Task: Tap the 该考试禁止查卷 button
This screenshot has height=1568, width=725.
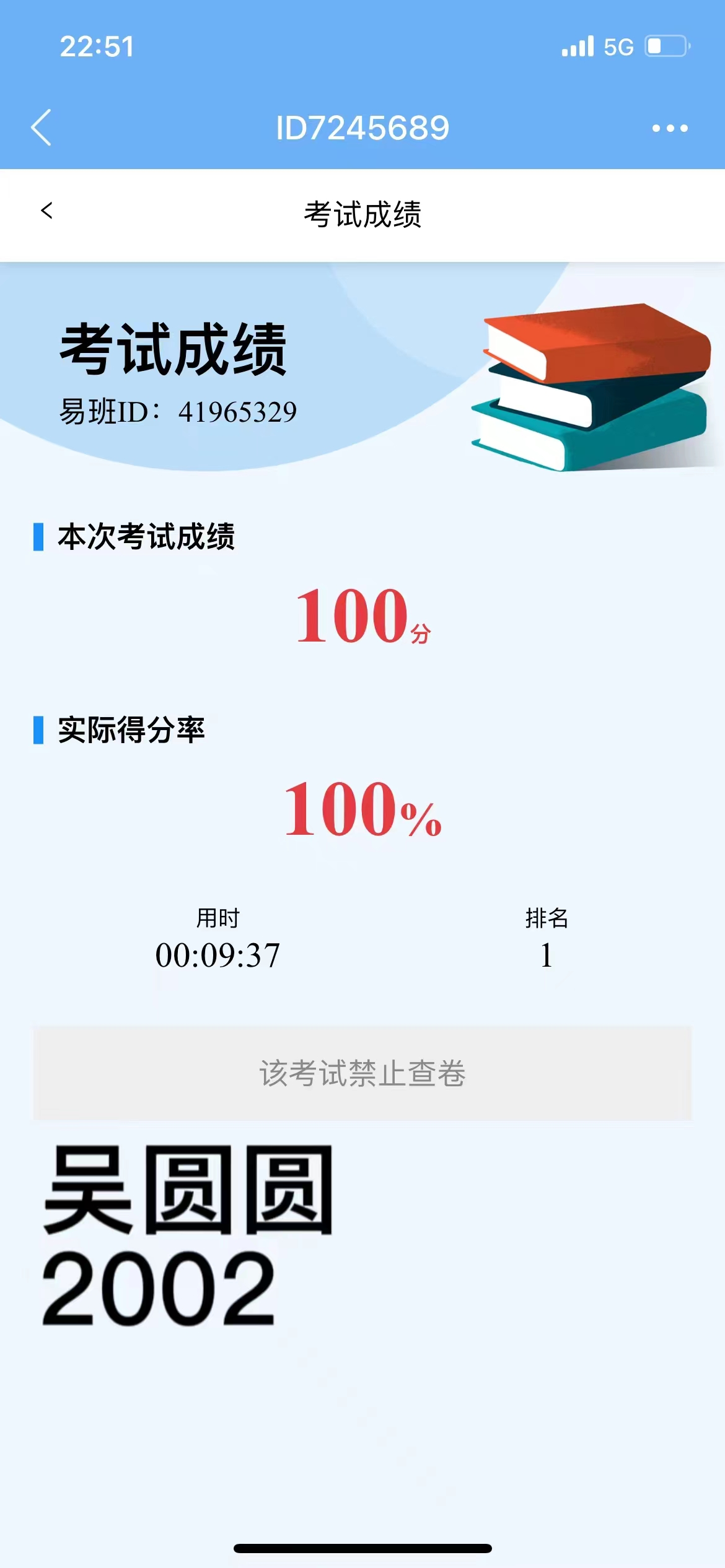Action: (362, 1073)
